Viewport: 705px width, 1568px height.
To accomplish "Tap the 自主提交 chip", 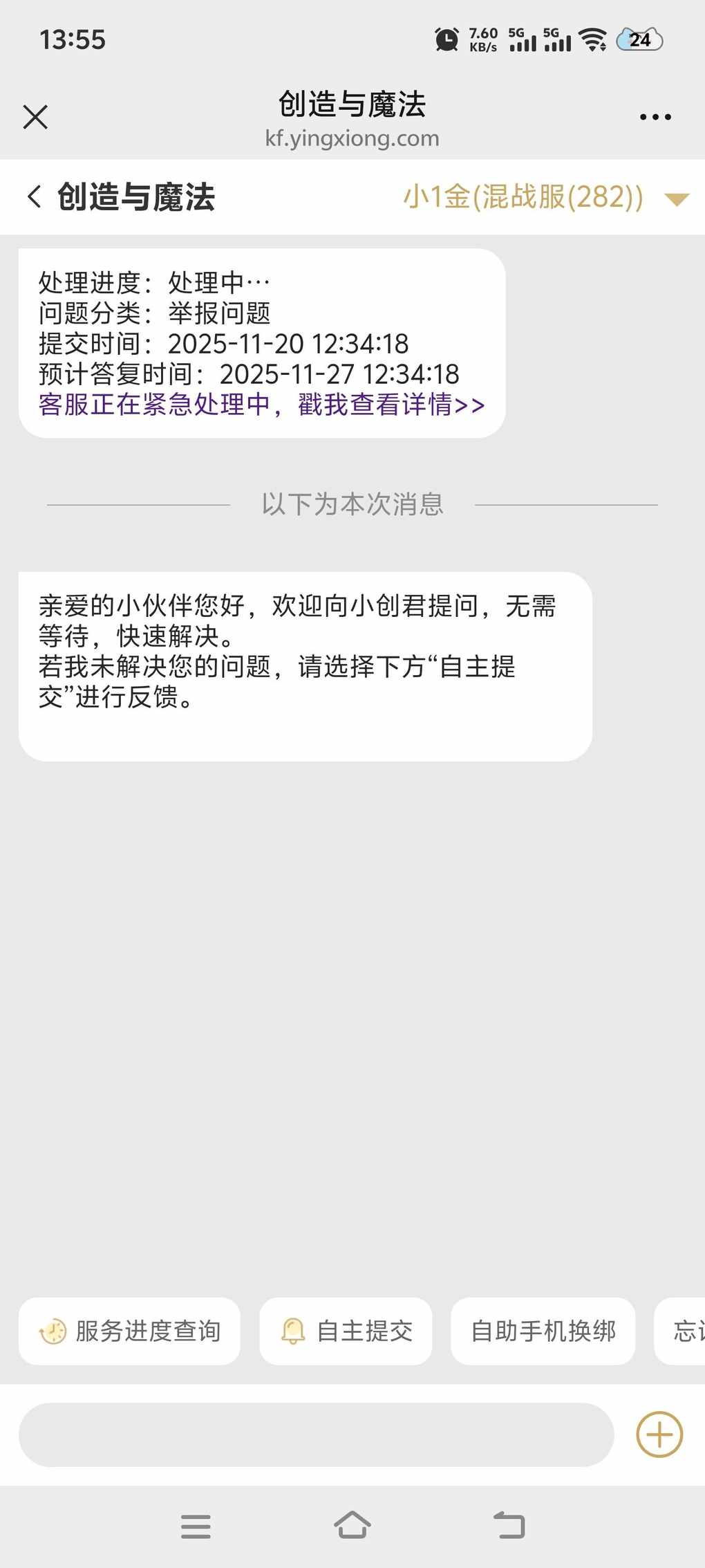I will click(x=346, y=1331).
